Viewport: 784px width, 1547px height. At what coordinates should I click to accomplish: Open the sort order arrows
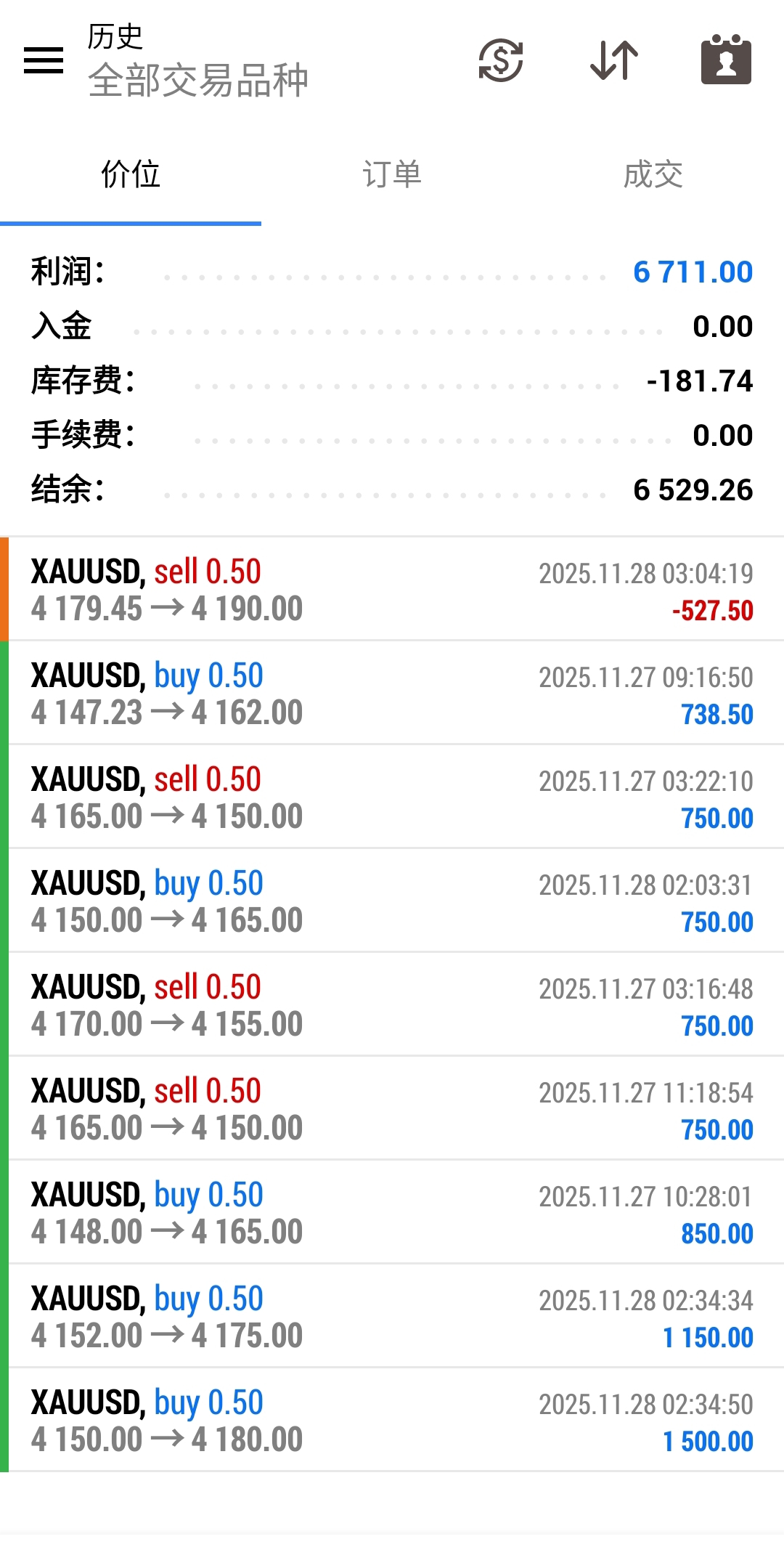pyautogui.click(x=614, y=60)
